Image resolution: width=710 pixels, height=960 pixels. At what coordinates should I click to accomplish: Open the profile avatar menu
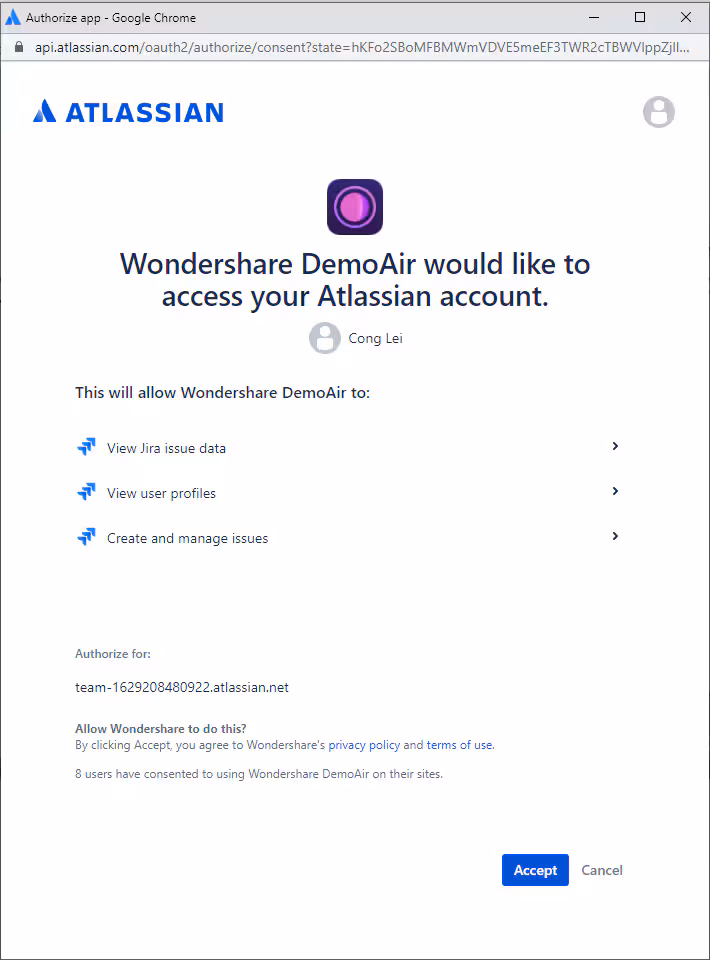tap(658, 112)
